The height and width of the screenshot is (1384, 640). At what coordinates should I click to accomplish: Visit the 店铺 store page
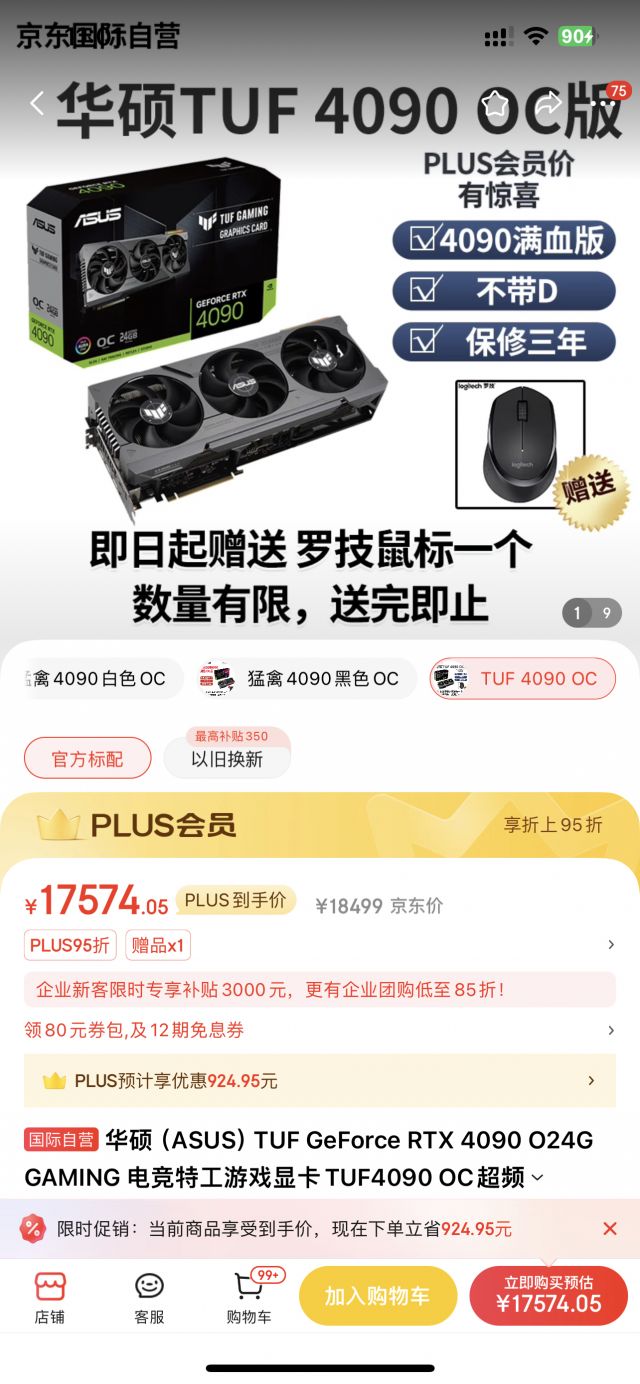click(49, 1298)
